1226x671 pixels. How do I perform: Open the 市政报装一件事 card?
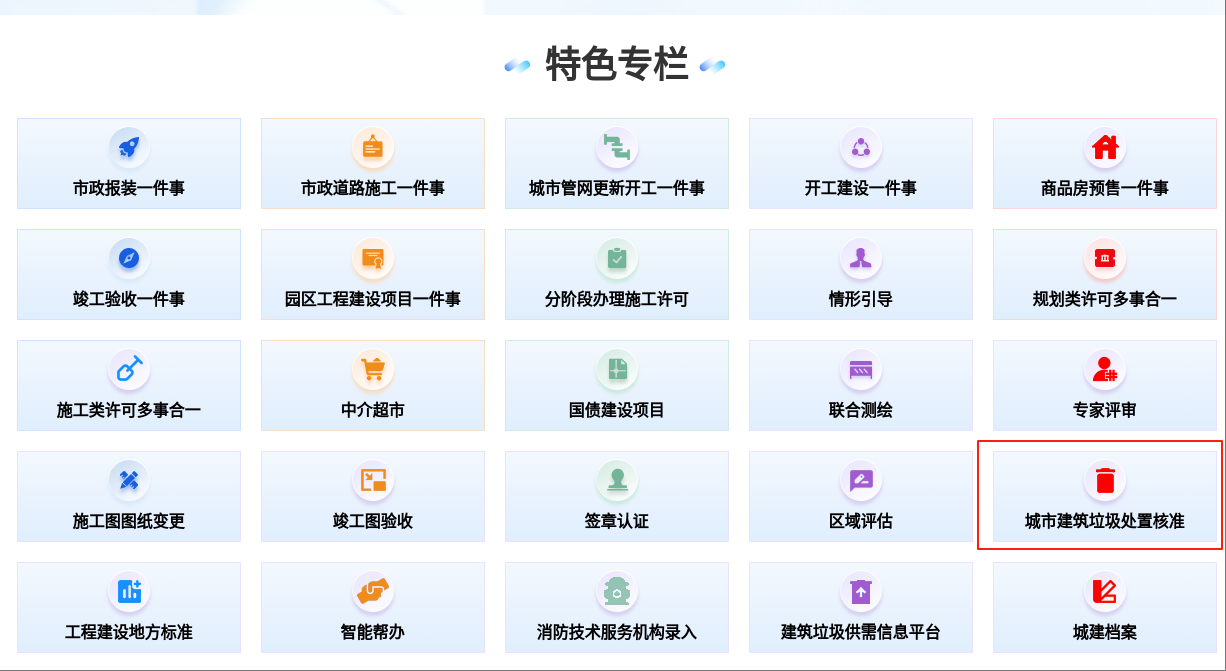[129, 164]
